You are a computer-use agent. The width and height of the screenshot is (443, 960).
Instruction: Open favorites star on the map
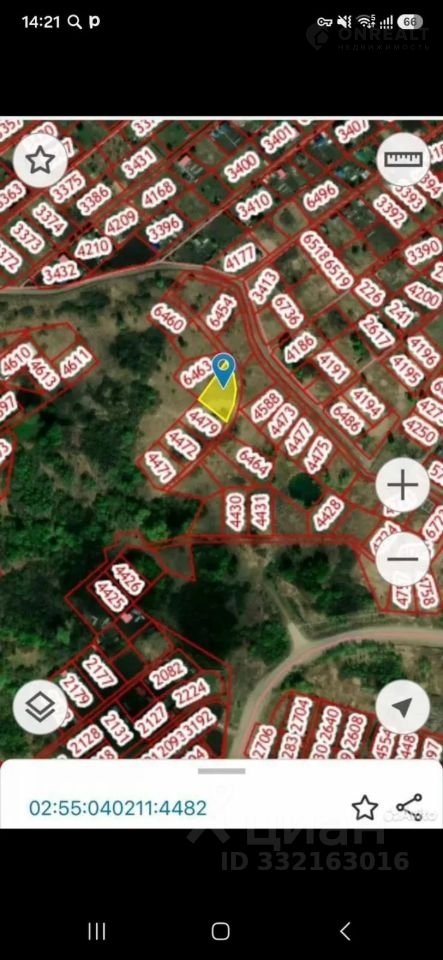click(40, 160)
